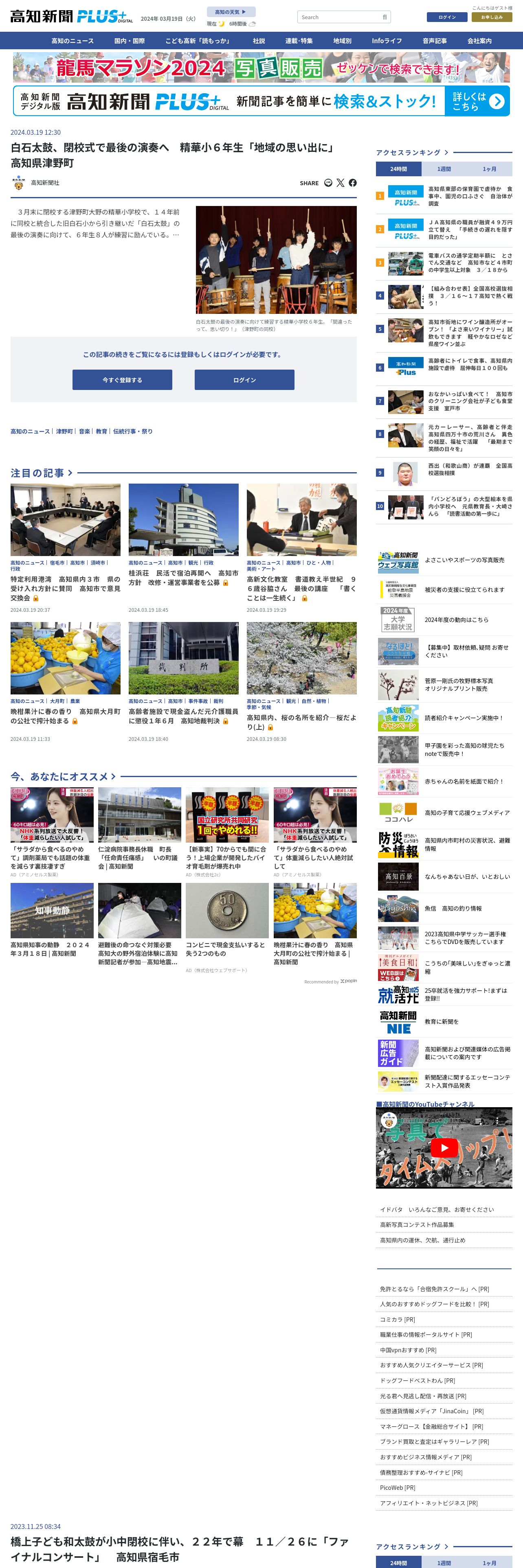
Task: Switch the access ranking to 1ヶ月
Action: (x=489, y=169)
